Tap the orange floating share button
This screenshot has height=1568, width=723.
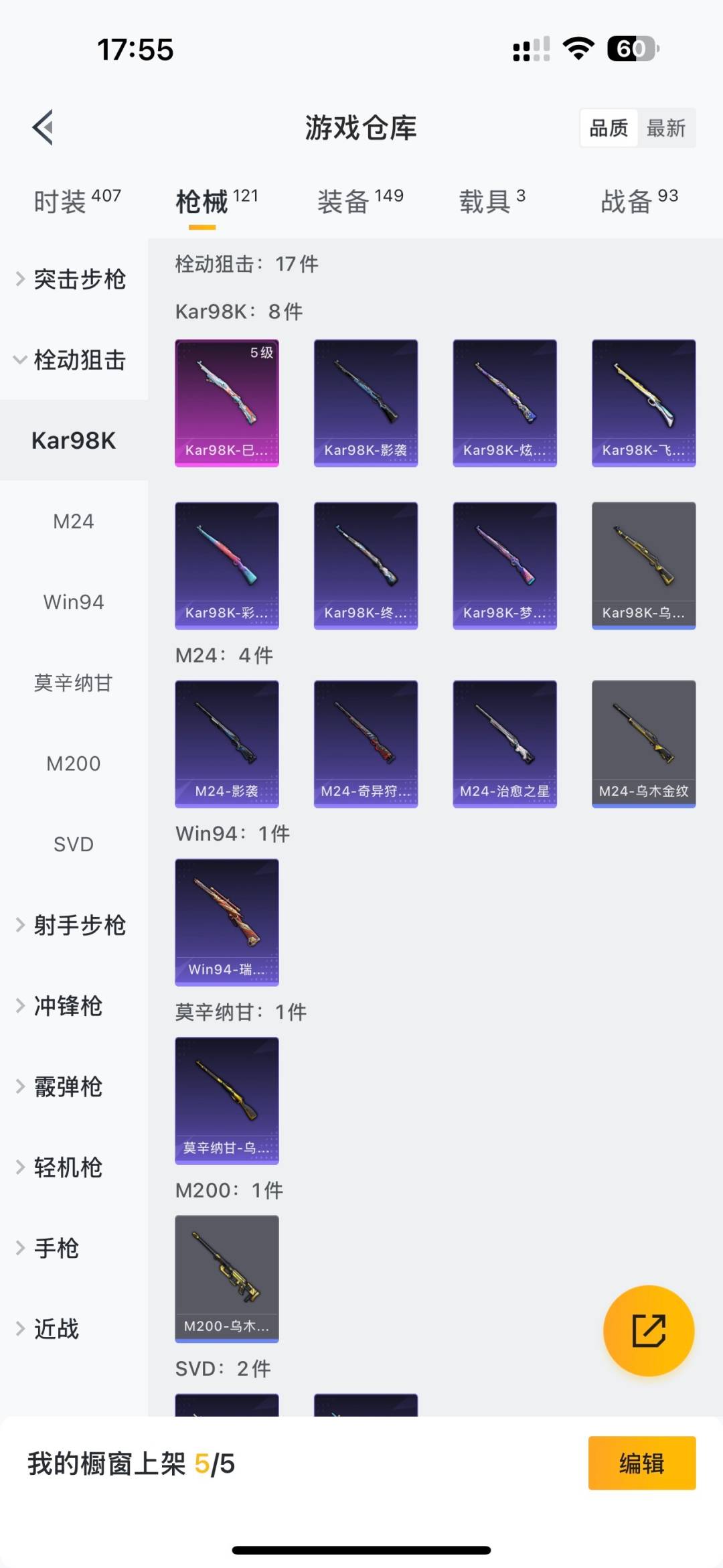[x=648, y=1330]
